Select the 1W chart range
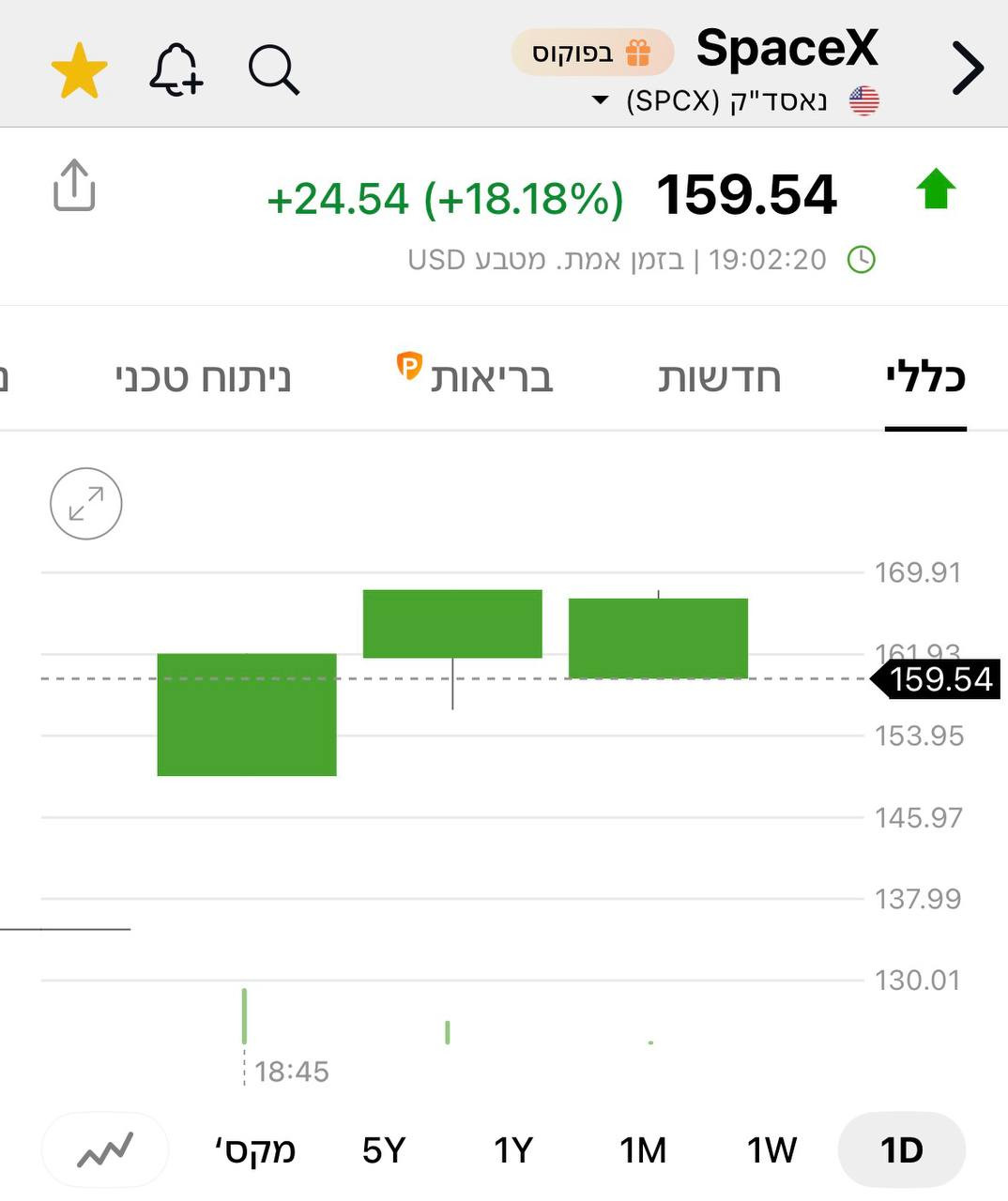 tap(771, 1149)
